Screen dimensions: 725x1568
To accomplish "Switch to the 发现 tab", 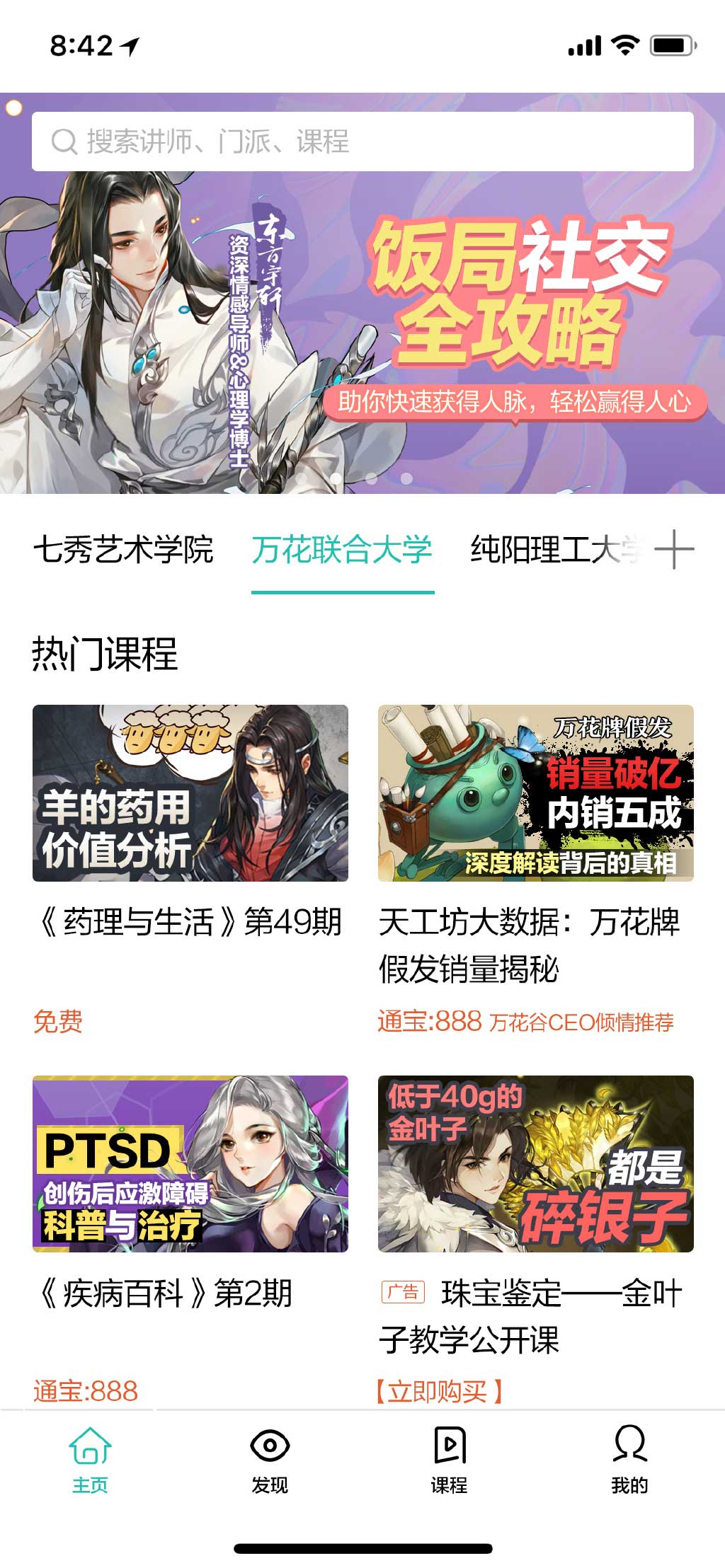I will 270,1459.
